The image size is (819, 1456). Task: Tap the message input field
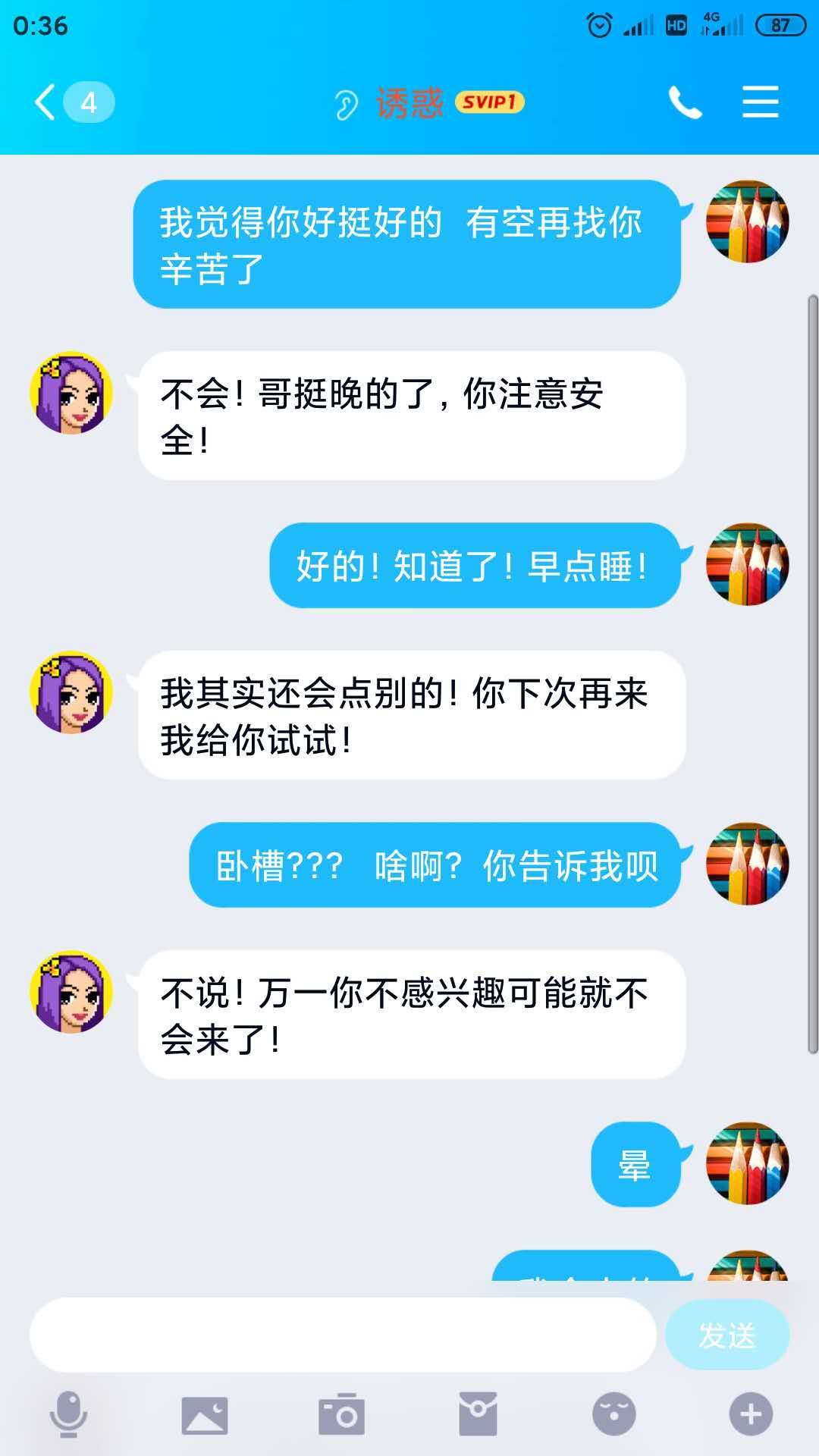point(343,1335)
